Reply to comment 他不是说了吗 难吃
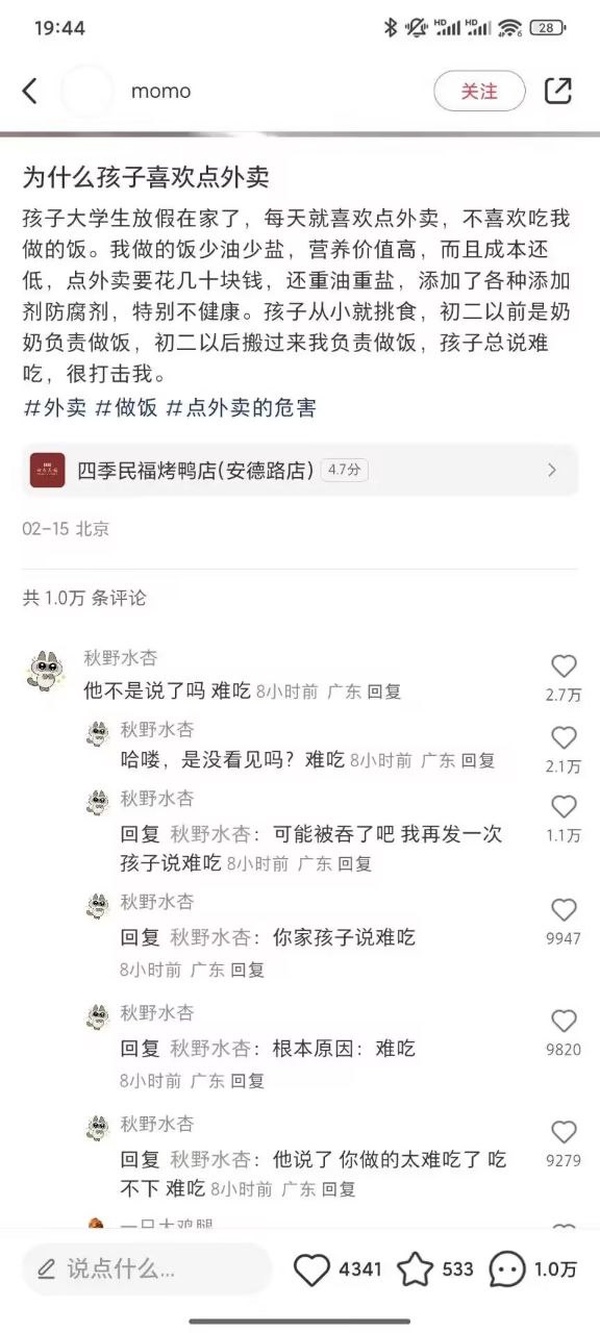Viewport: 600px width, 1333px height. point(383,691)
